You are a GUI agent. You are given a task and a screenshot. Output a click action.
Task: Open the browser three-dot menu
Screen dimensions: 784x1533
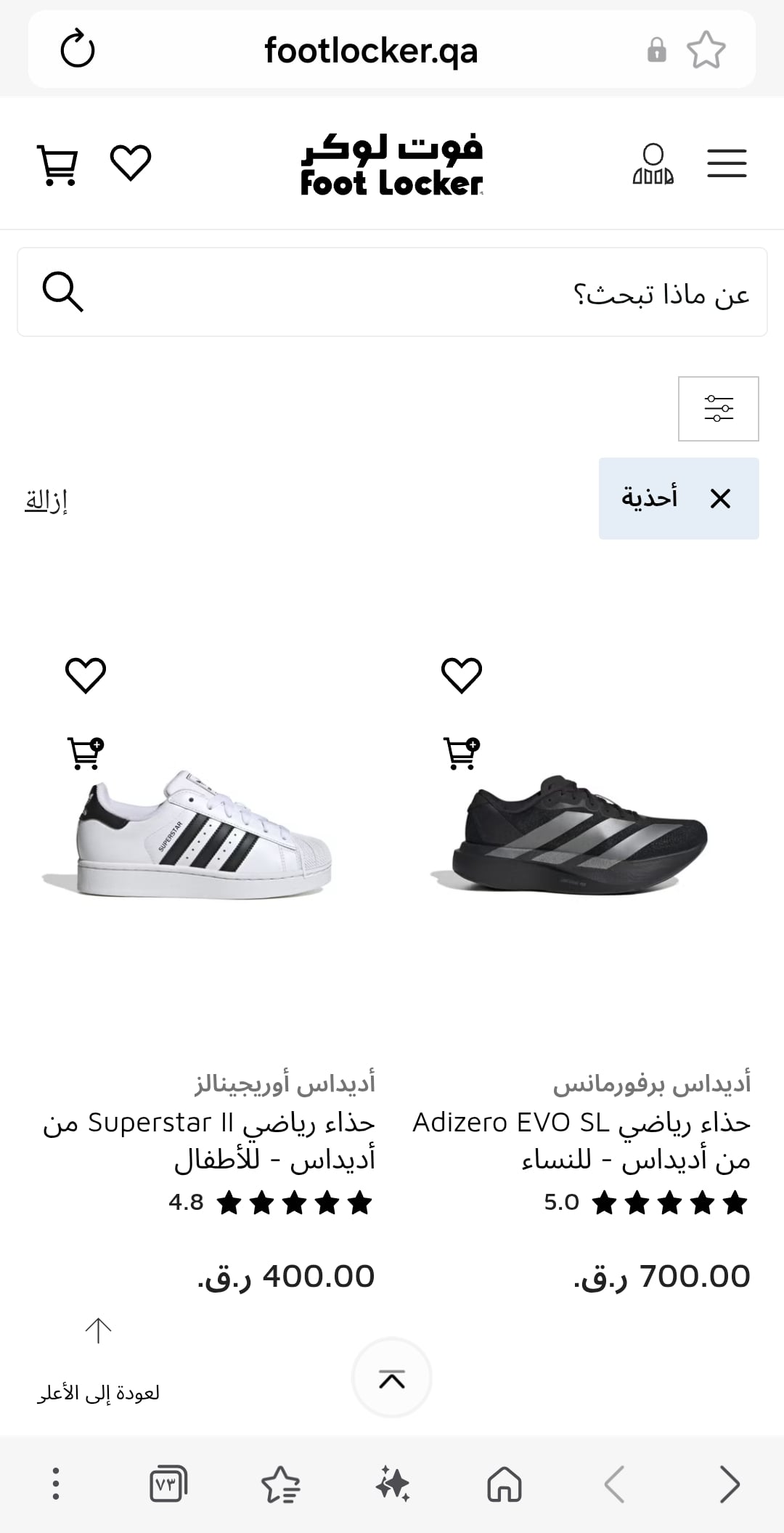point(56,1484)
